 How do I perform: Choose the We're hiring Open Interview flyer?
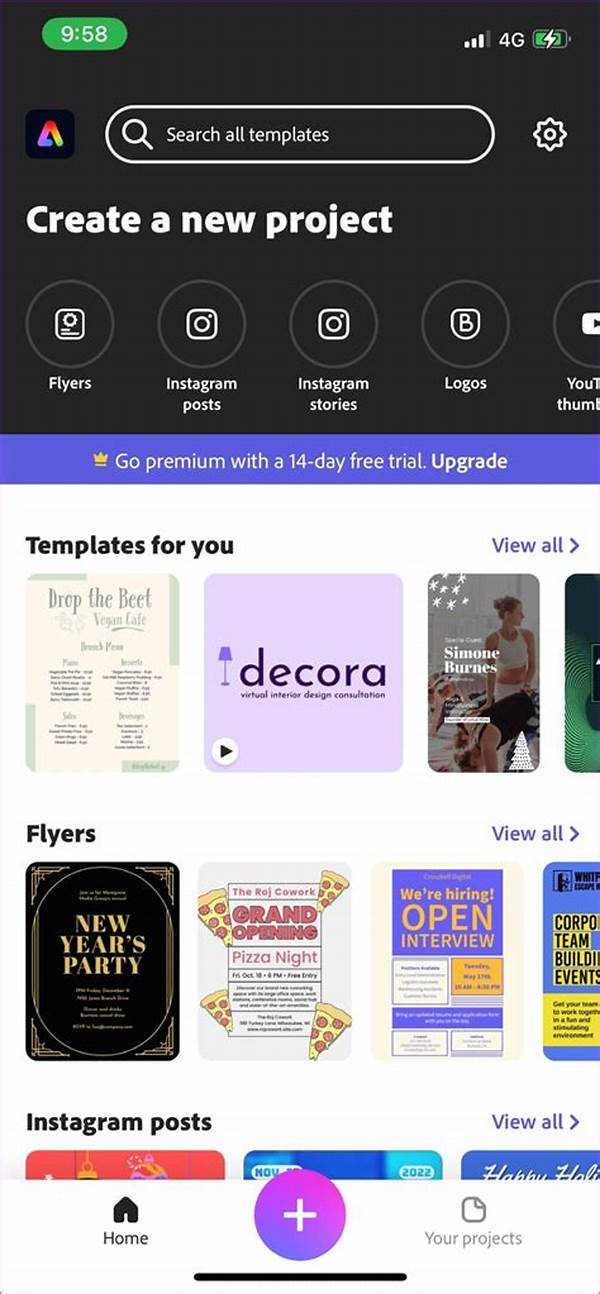pyautogui.click(x=447, y=960)
